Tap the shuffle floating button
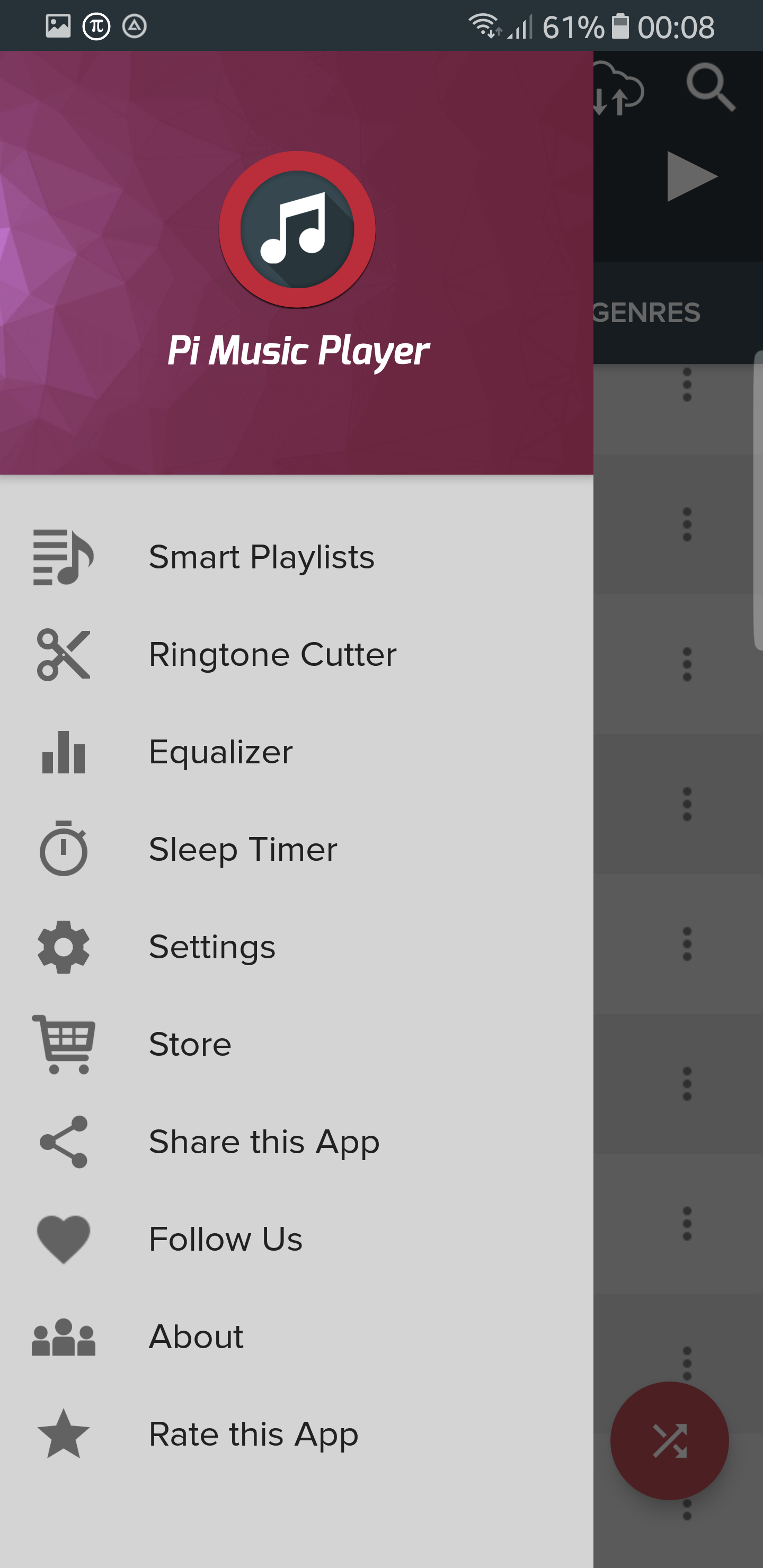This screenshot has height=1568, width=763. 669,1440
